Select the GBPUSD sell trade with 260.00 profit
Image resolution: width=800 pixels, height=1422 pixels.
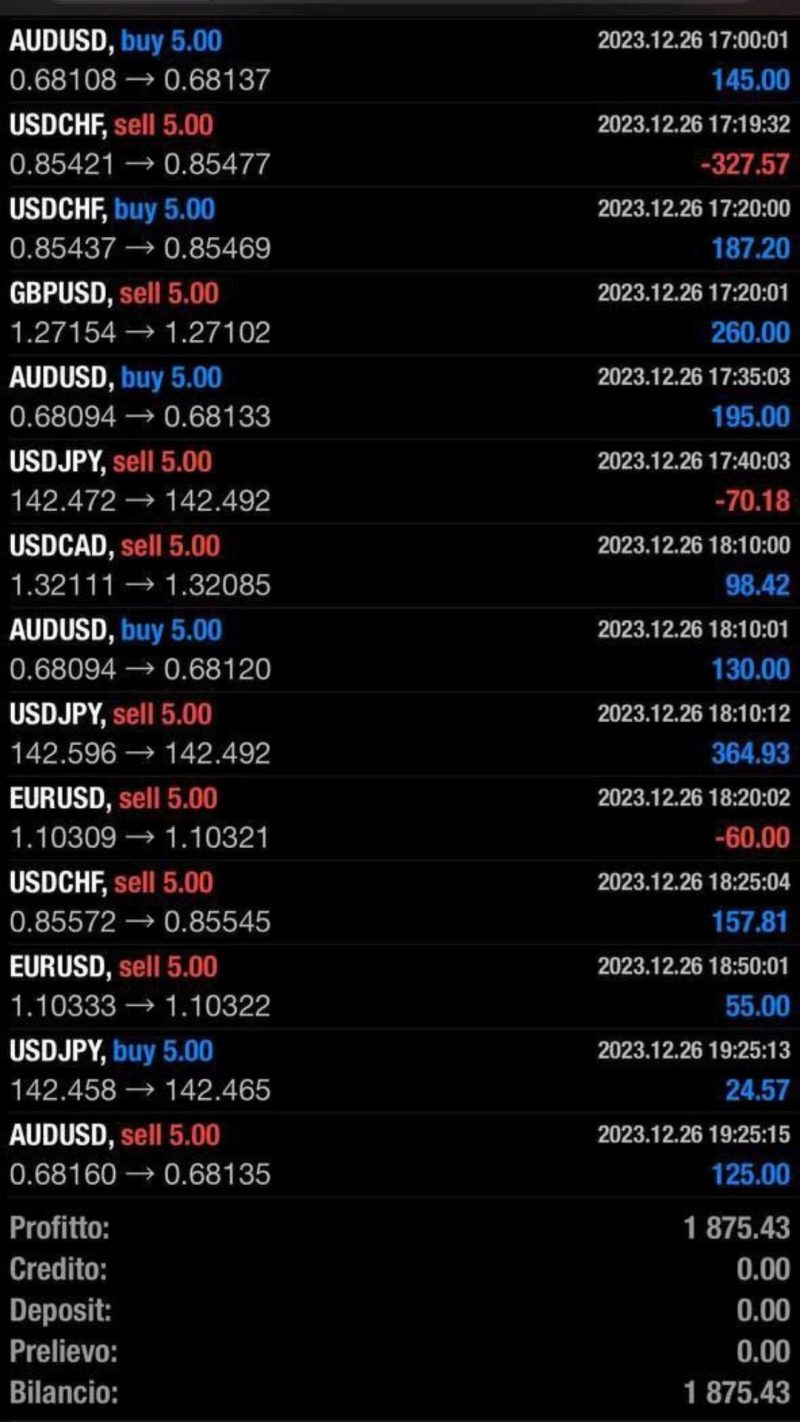[400, 313]
